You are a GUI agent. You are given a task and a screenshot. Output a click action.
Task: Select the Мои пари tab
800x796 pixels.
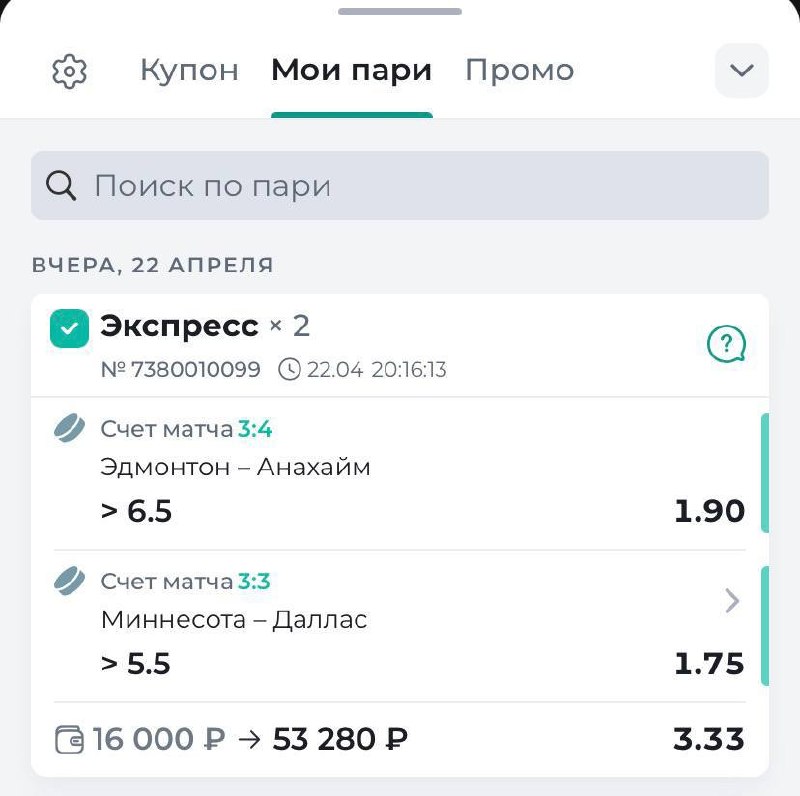click(351, 71)
